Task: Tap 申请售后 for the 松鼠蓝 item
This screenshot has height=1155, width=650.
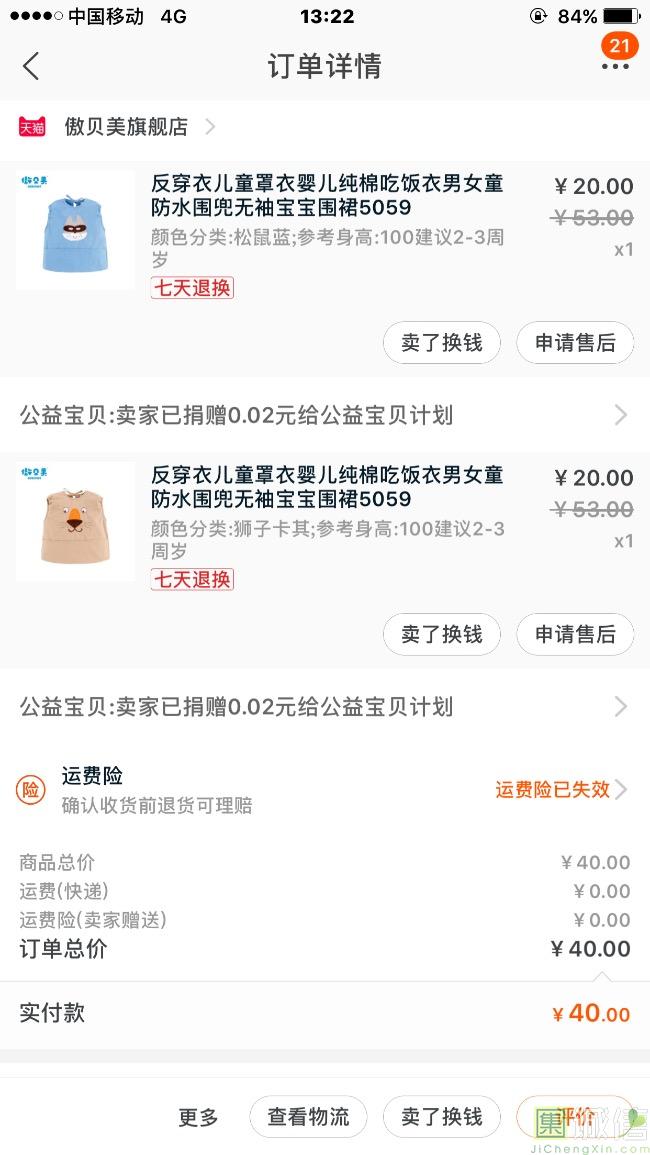Action: coord(575,343)
